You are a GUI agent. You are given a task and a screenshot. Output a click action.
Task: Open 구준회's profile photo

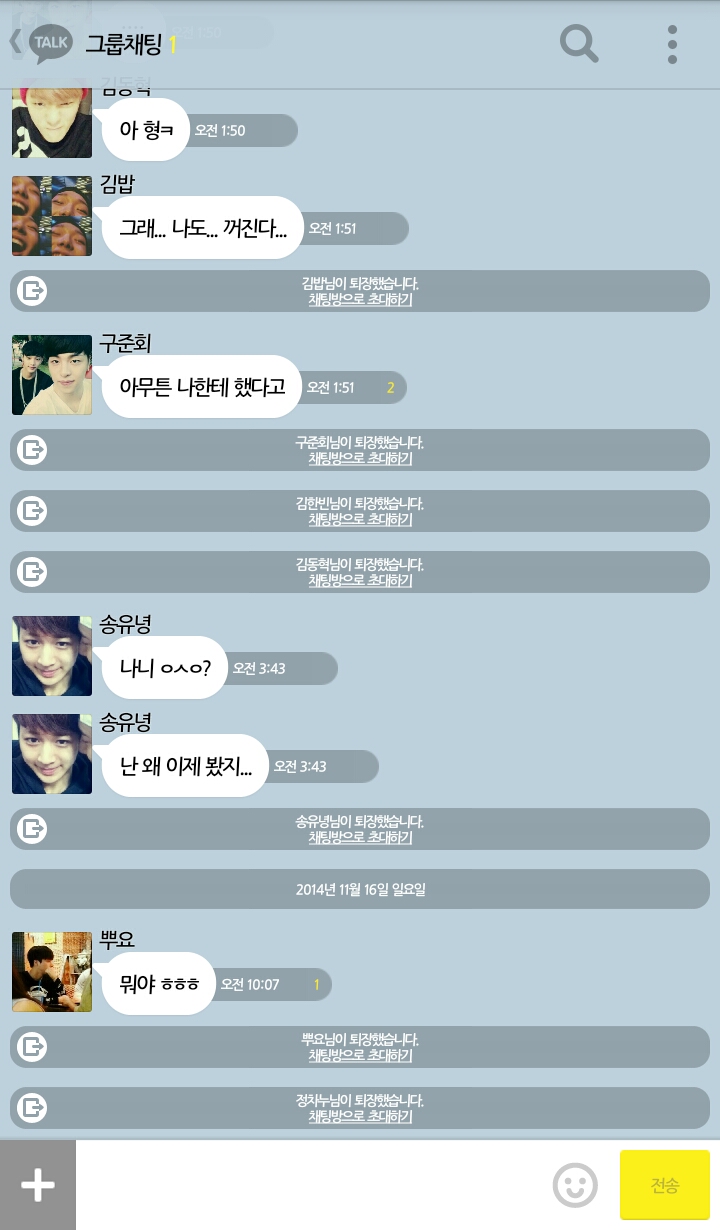tap(52, 375)
